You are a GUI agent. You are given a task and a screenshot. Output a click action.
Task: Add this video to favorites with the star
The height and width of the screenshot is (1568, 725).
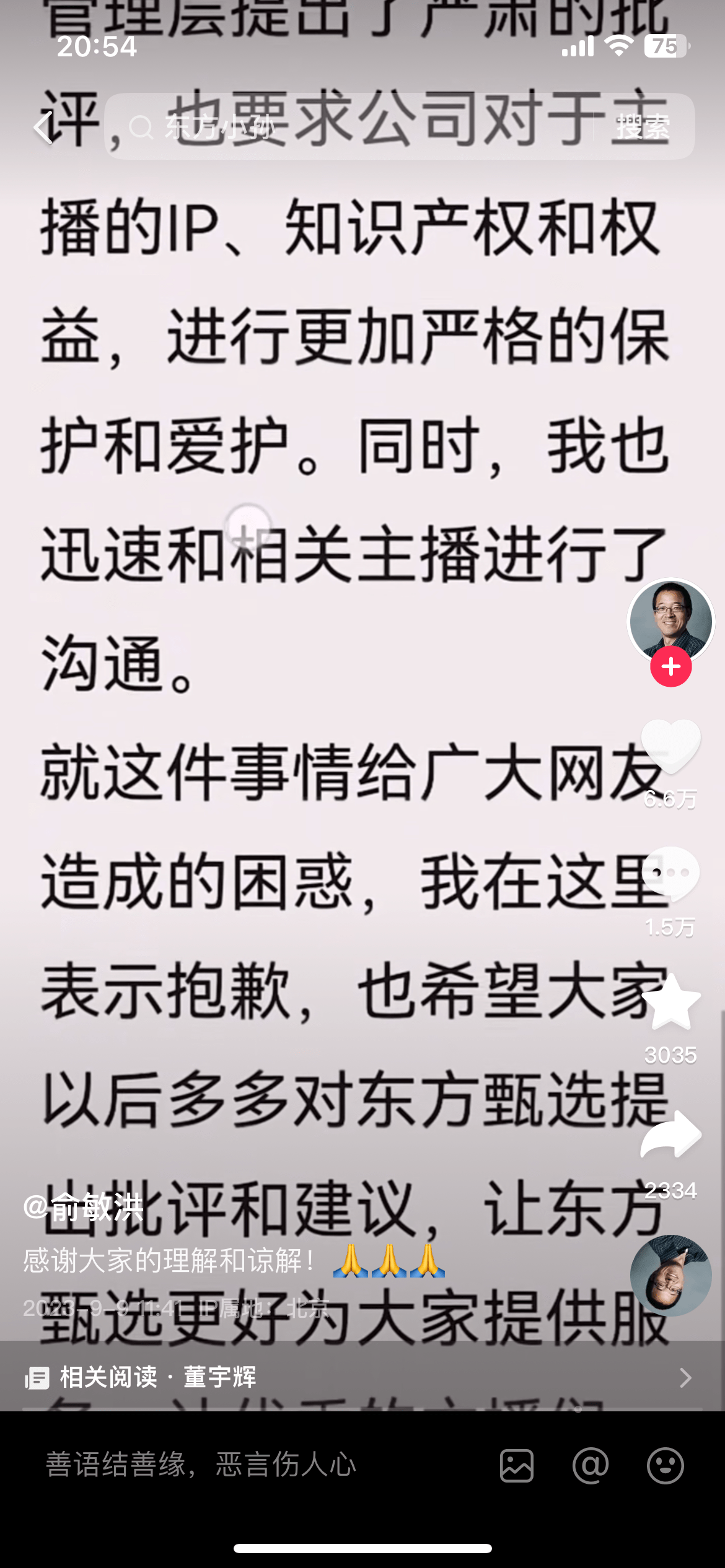click(670, 1001)
